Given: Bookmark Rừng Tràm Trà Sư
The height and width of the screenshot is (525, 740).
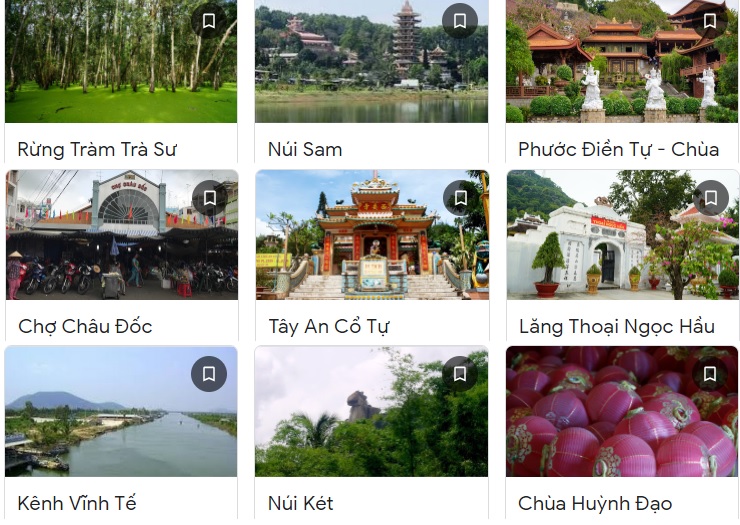Looking at the screenshot, I should 209,21.
